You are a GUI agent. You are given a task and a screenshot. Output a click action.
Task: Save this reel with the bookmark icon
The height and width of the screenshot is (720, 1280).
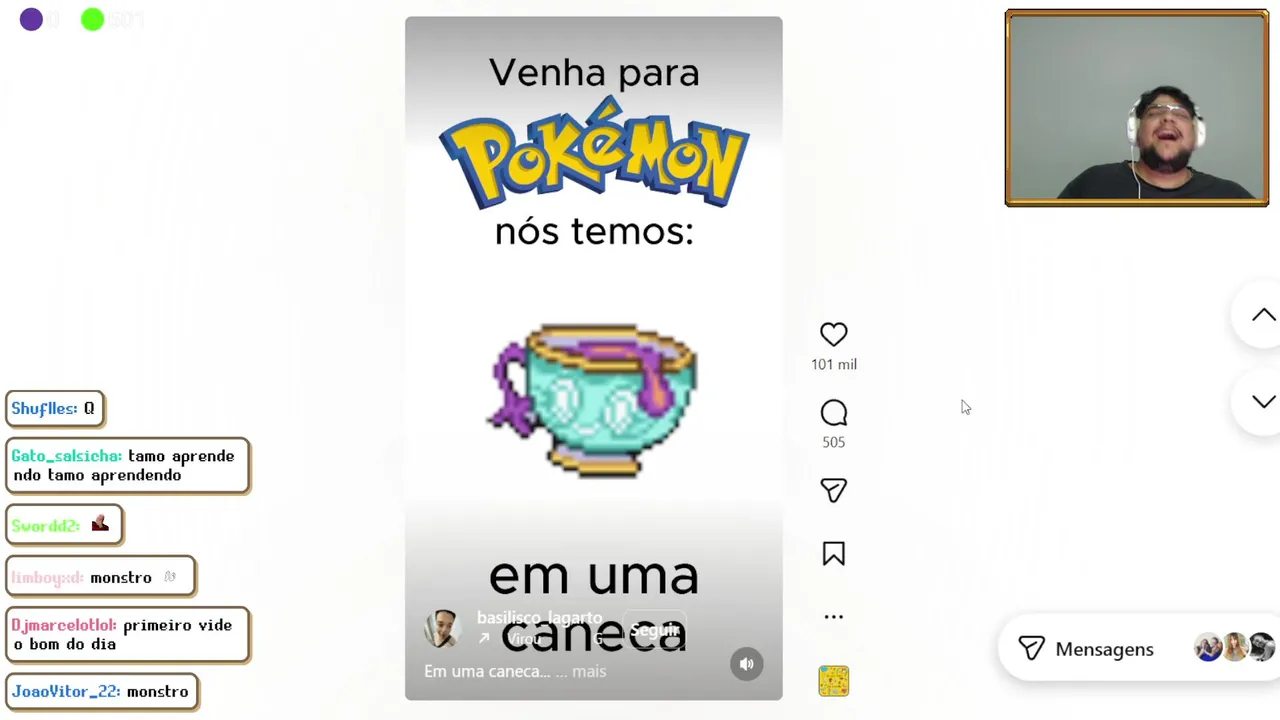833,555
